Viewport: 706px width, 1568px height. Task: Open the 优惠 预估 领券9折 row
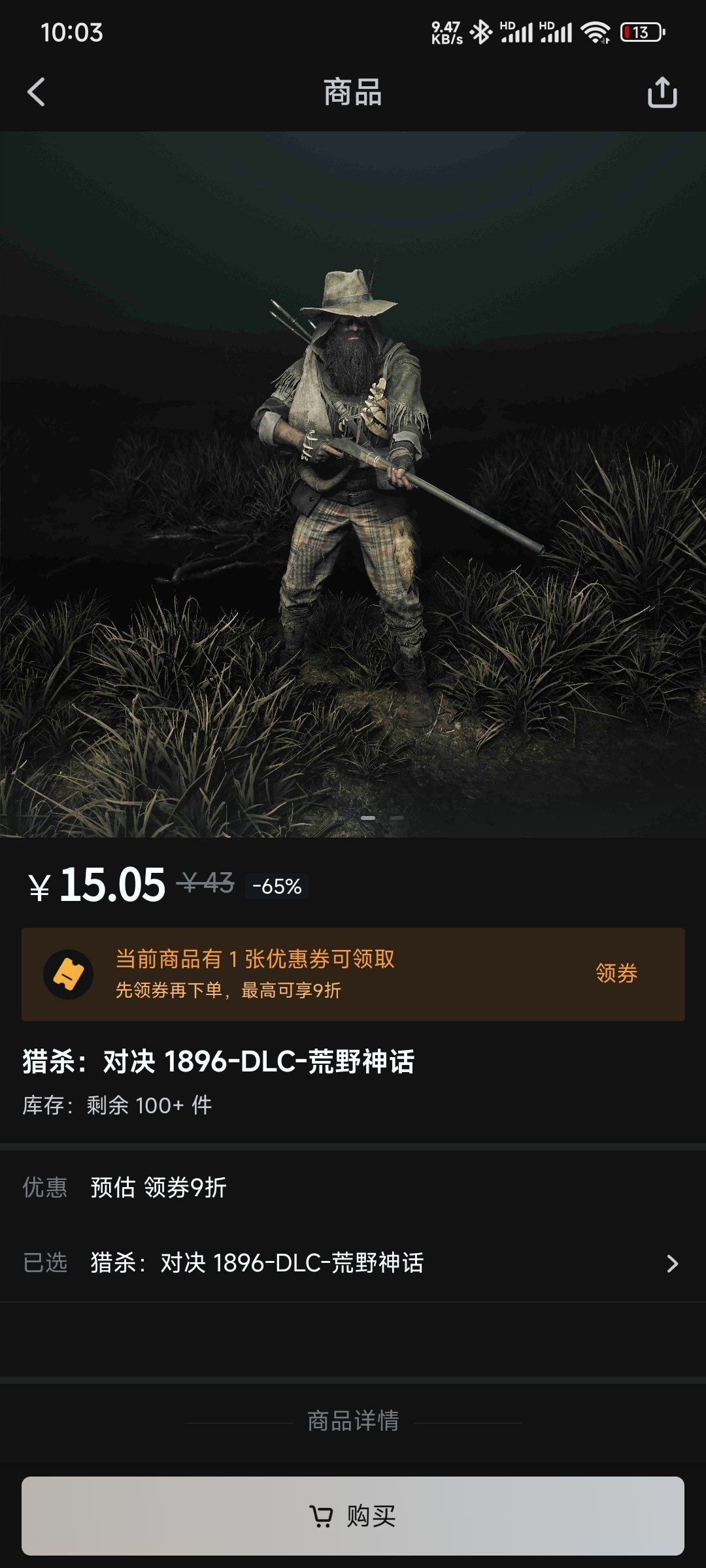tap(353, 1188)
